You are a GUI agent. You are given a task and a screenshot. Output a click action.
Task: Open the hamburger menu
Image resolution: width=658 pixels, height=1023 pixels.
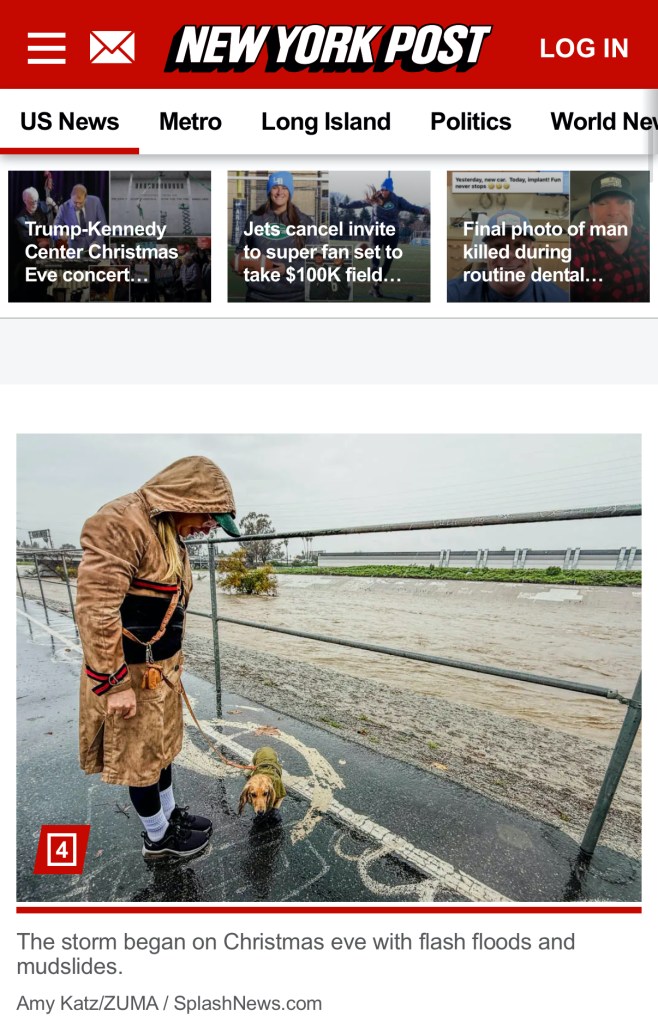[x=46, y=47]
